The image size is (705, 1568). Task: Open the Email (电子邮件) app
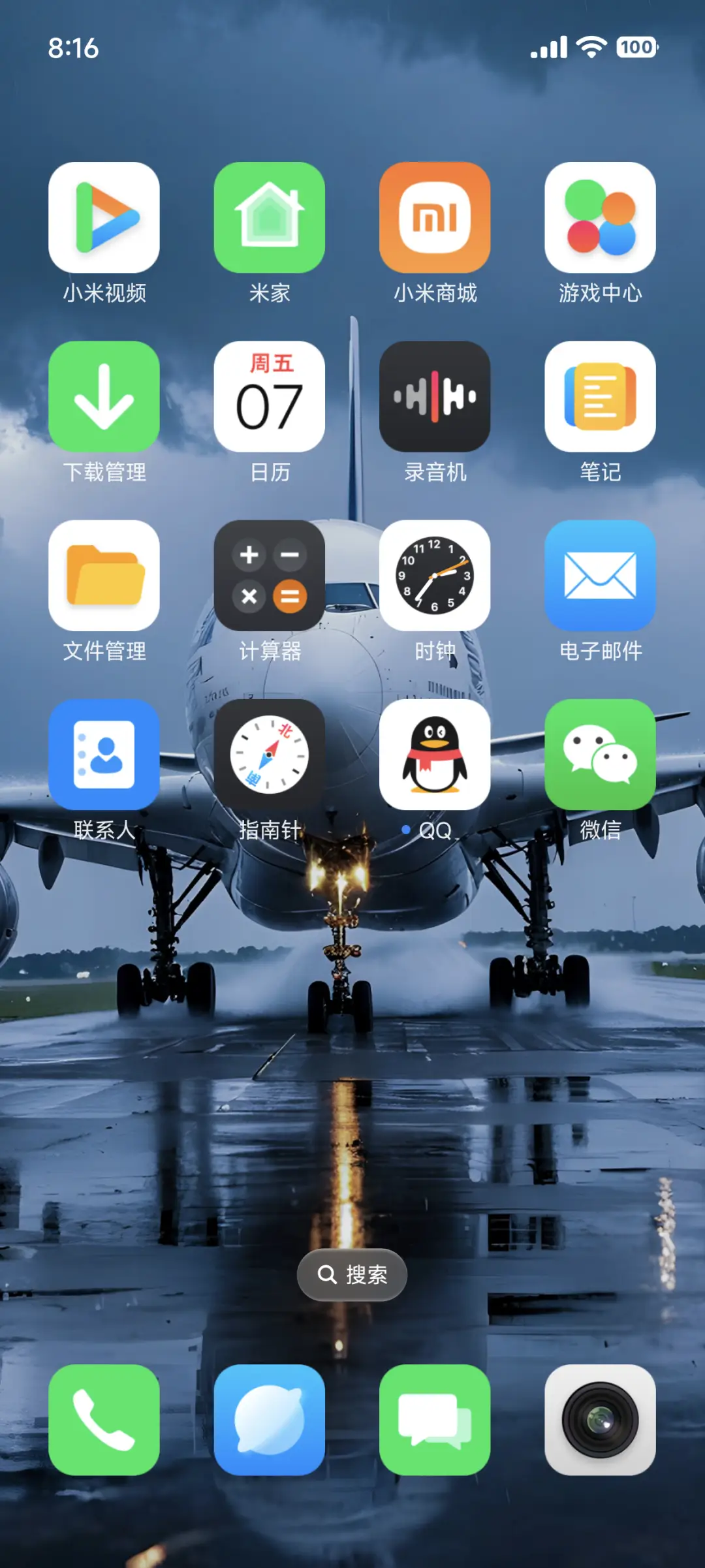coord(601,576)
